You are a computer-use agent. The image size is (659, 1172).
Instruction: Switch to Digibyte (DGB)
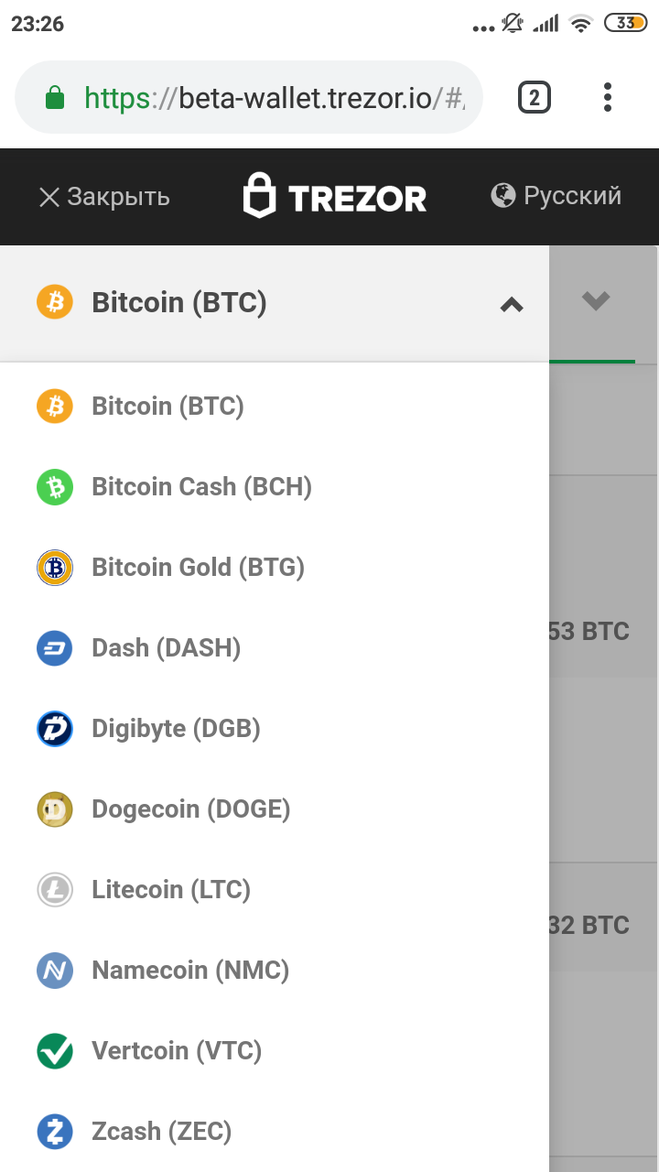[274, 729]
